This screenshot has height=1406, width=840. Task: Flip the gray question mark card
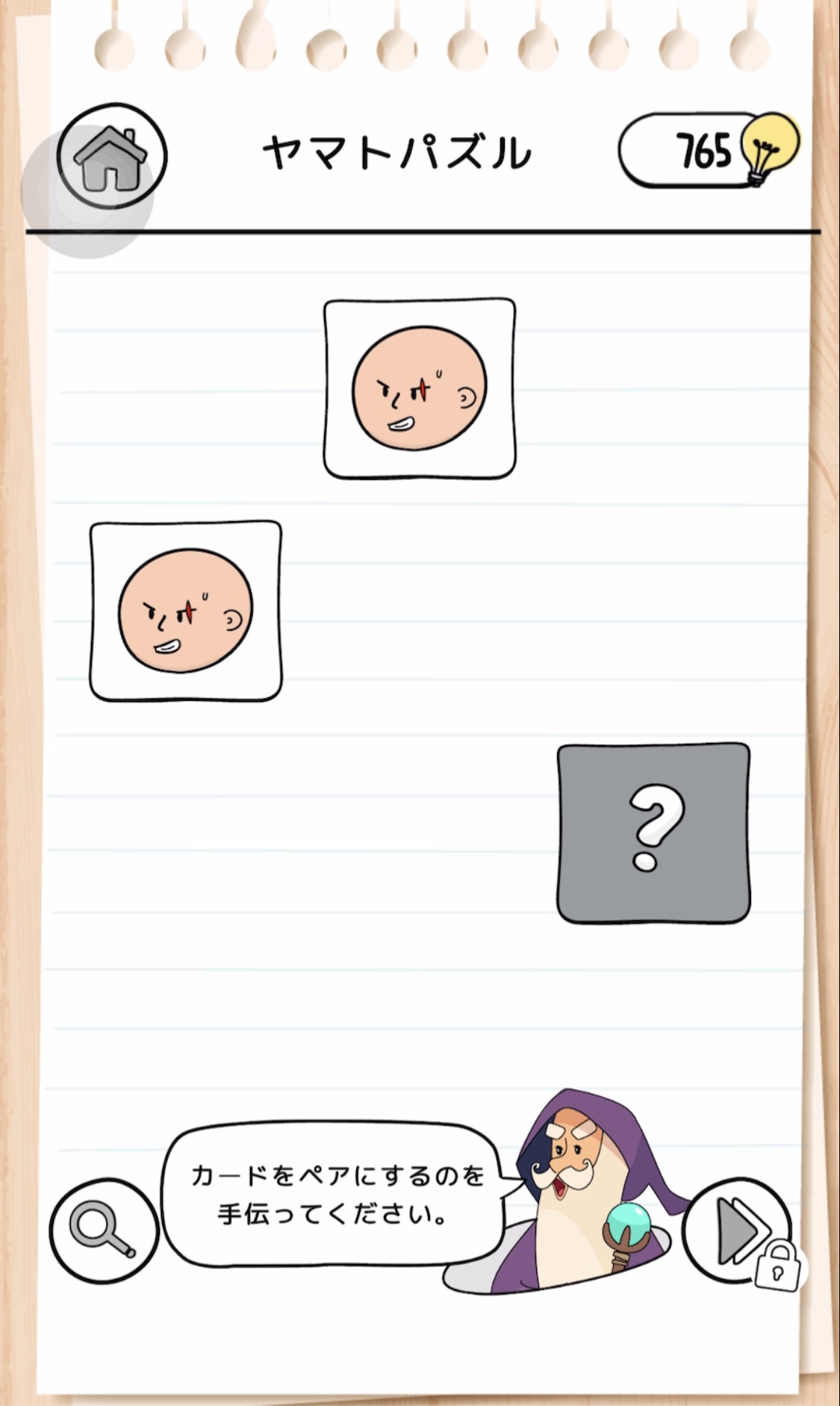[653, 833]
